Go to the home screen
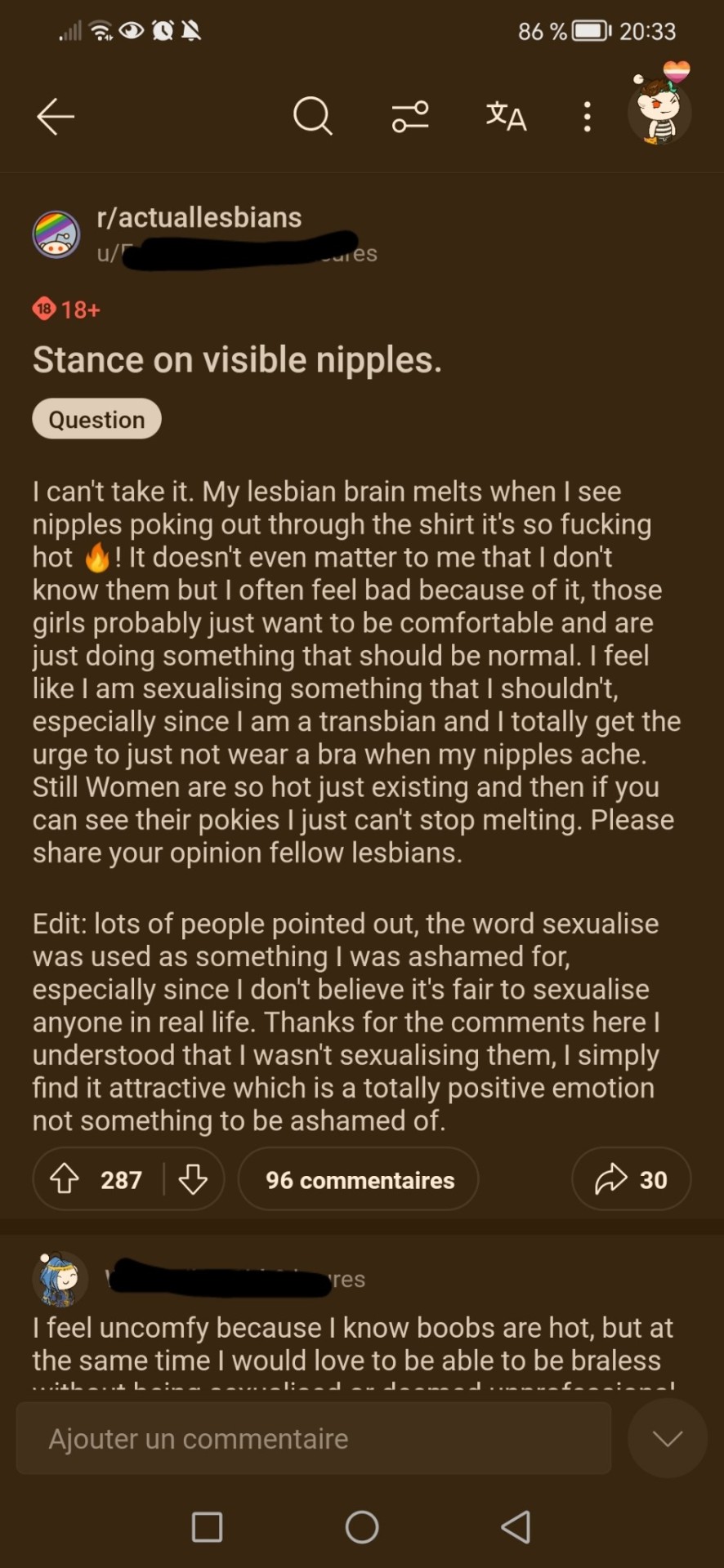 click(362, 1526)
